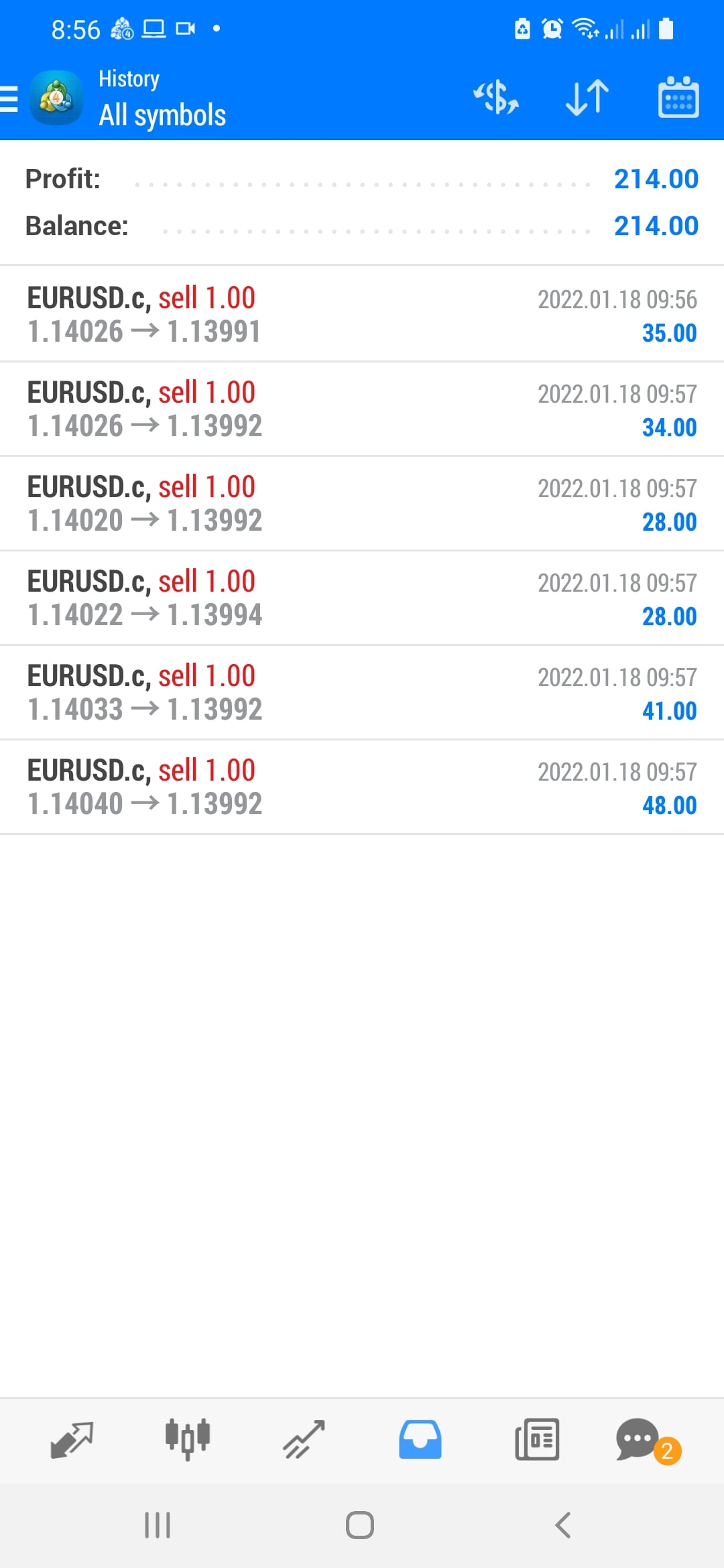Tap the Profit value 214.00
724x1568 pixels.
click(656, 179)
